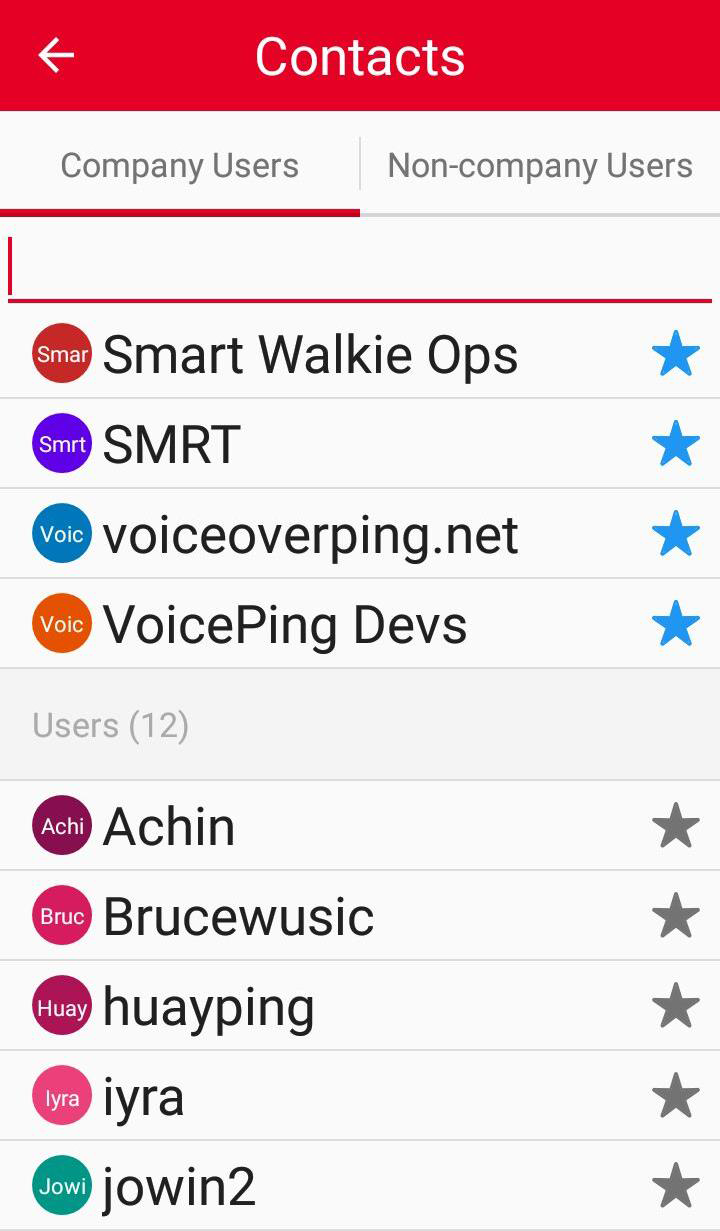Screen dimensions: 720x1231
Task: Remove the star from SMRT
Action: (676, 444)
